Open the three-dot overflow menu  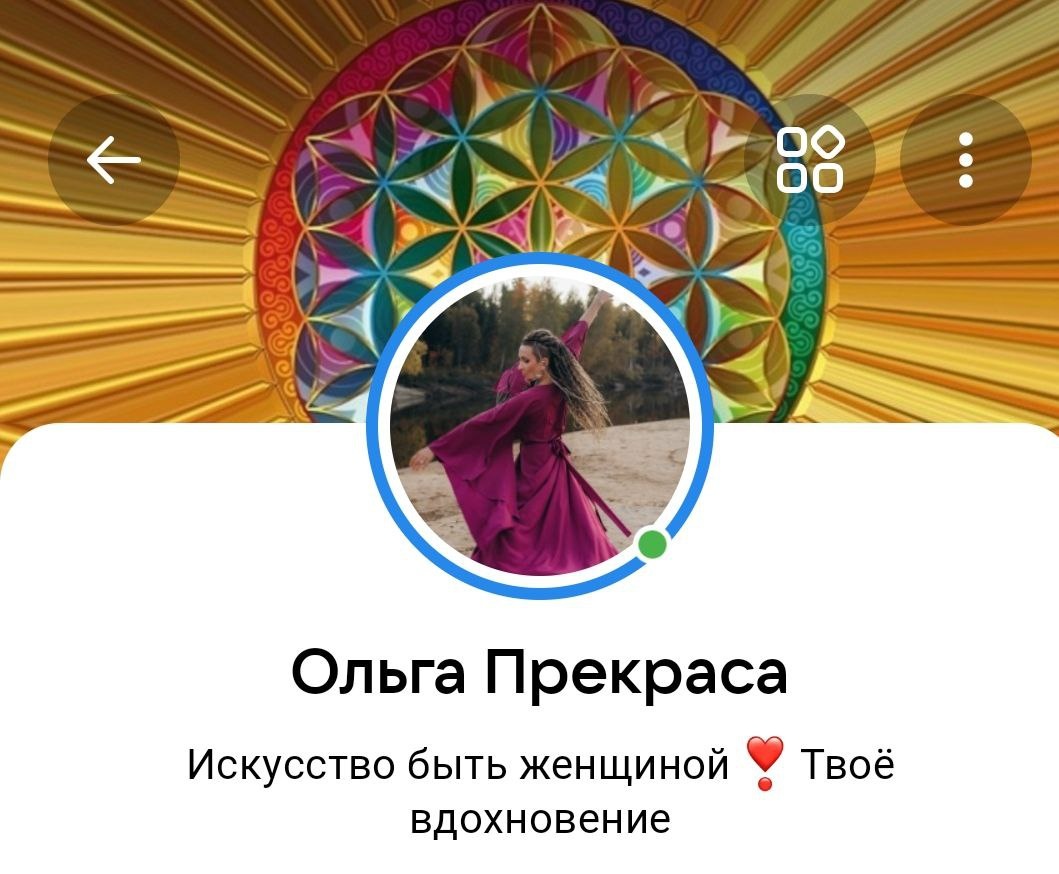click(x=966, y=160)
